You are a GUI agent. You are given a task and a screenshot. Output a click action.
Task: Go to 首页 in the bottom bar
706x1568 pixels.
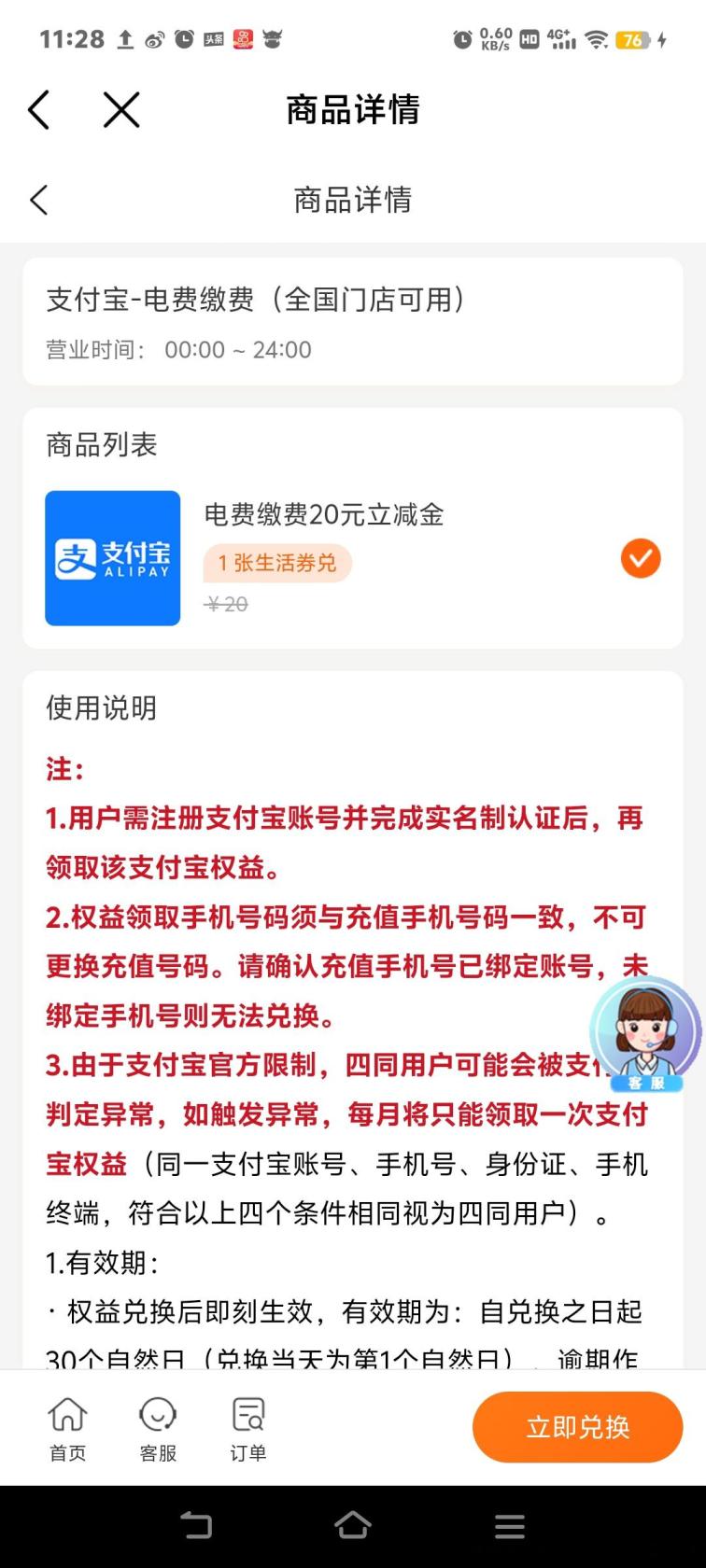pyautogui.click(x=67, y=1428)
